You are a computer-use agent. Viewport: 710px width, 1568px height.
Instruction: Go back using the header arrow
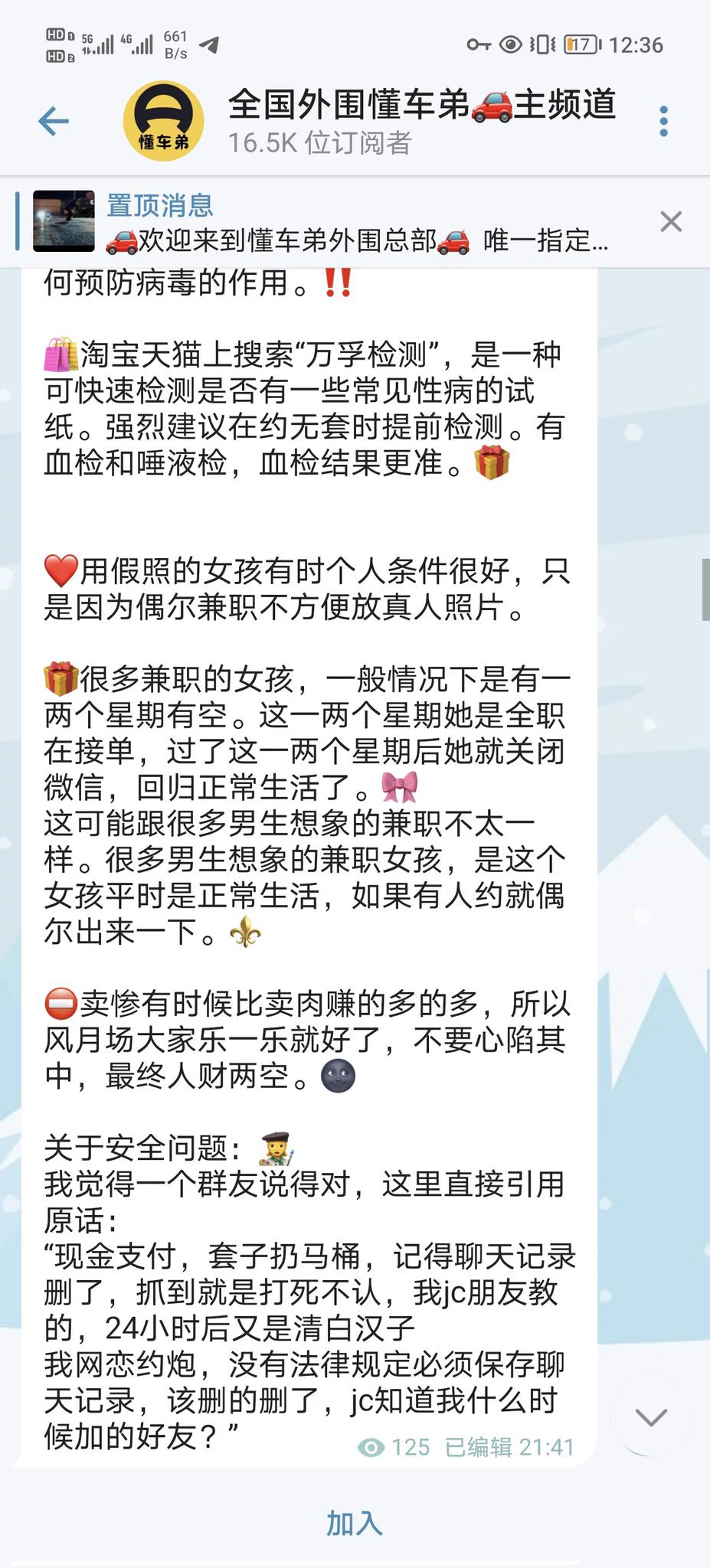(x=54, y=121)
